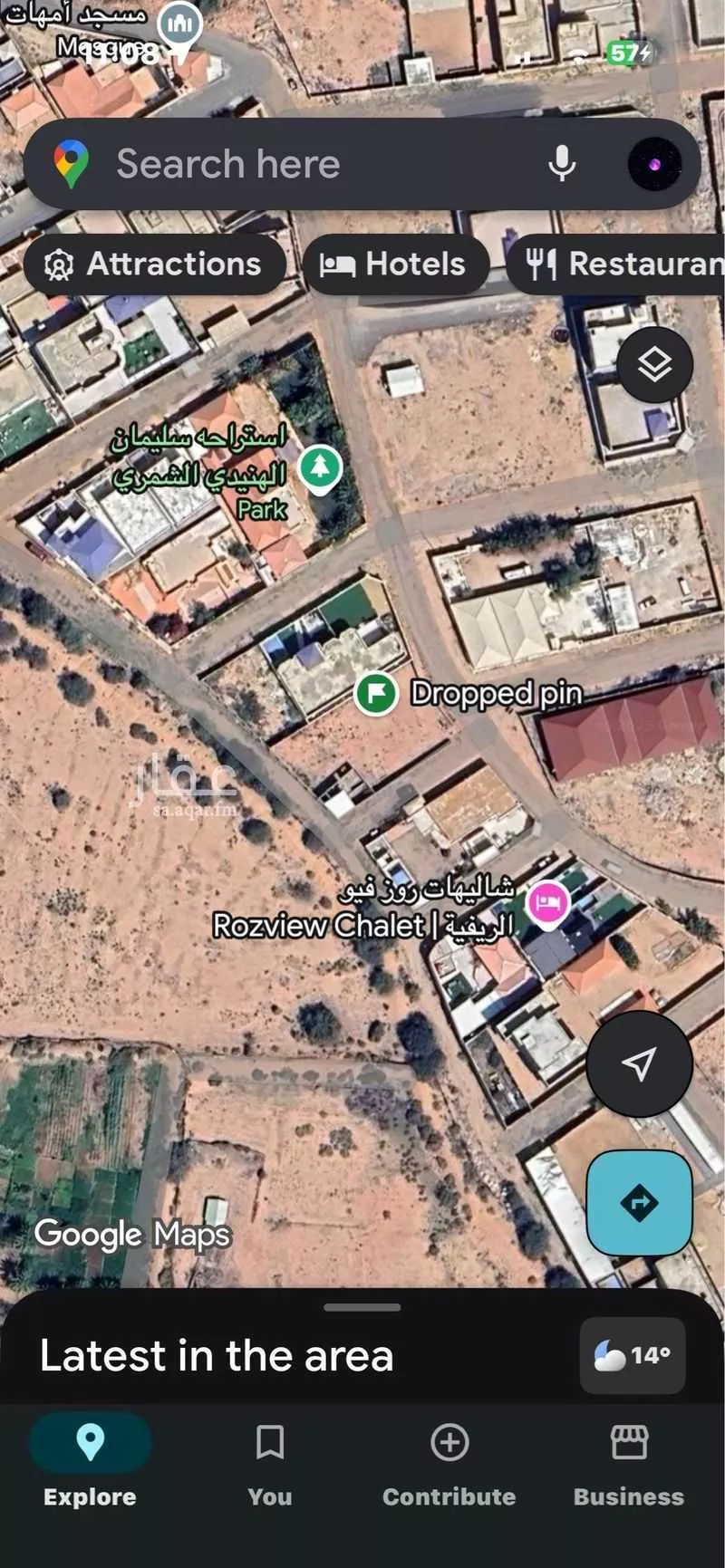
Task: Open the Rozview Chalet hotel pin
Action: 548,903
